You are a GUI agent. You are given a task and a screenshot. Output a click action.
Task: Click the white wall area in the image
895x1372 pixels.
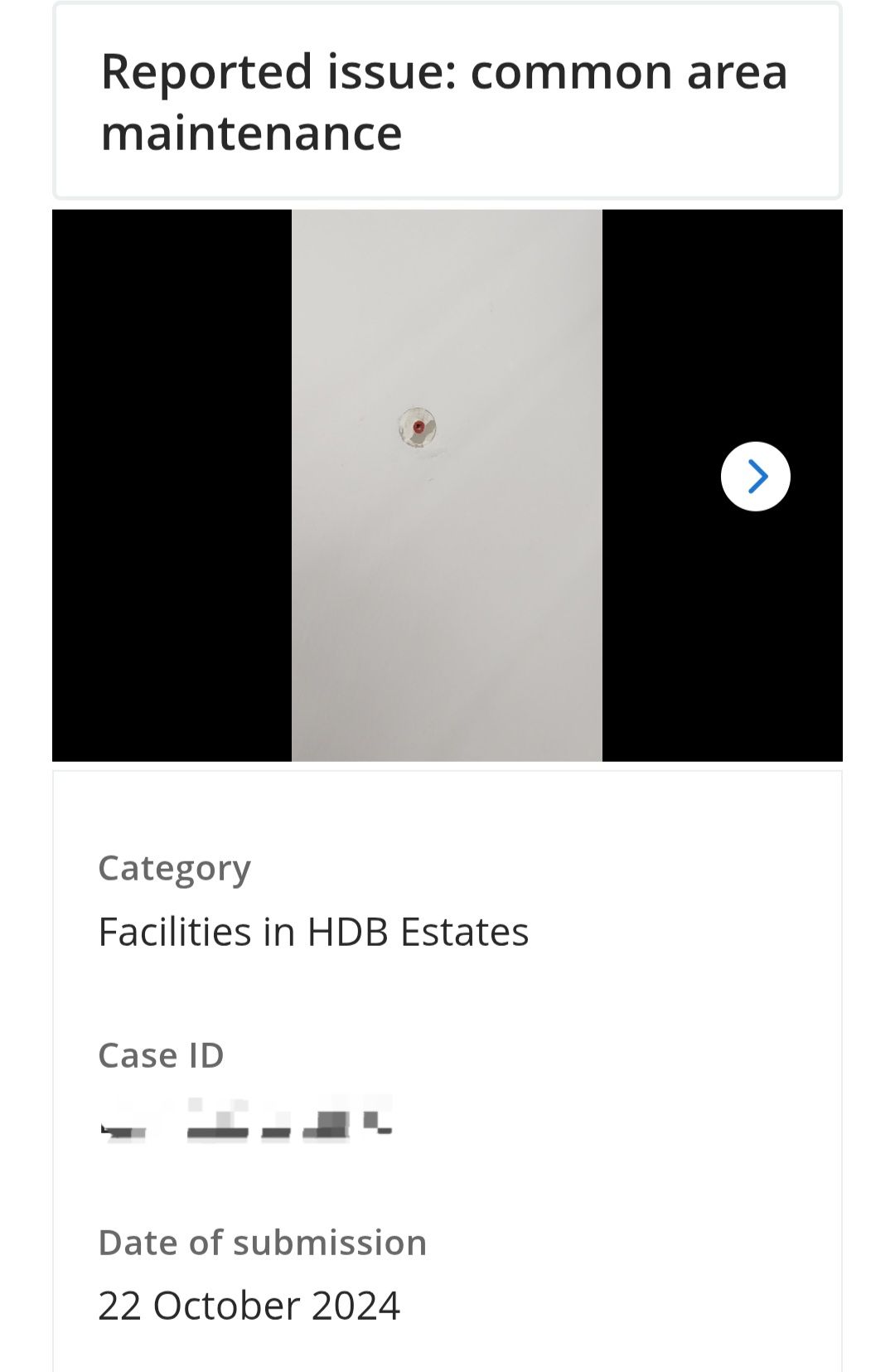point(447,622)
